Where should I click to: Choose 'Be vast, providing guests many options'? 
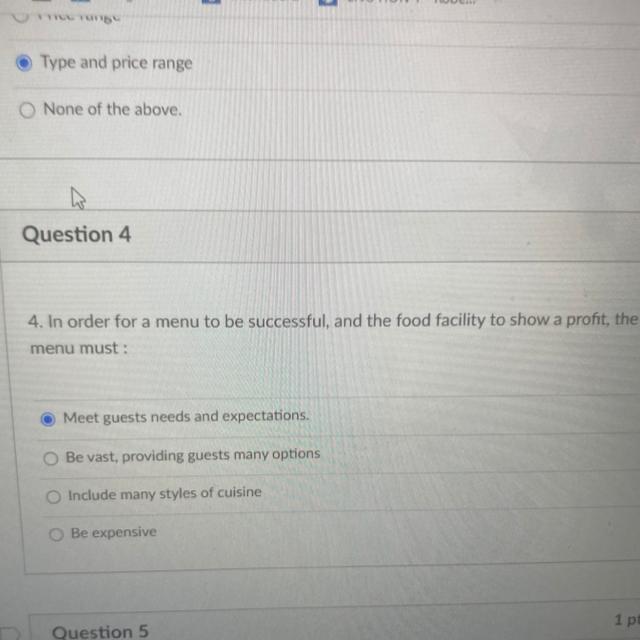point(50,458)
